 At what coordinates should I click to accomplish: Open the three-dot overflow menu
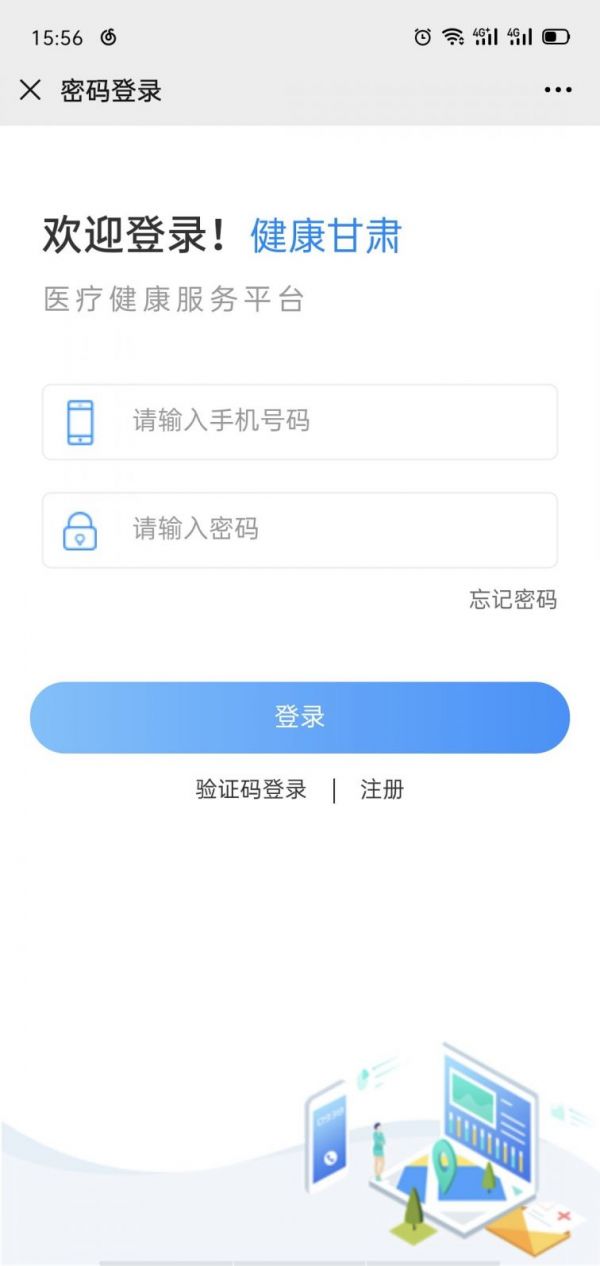558,91
